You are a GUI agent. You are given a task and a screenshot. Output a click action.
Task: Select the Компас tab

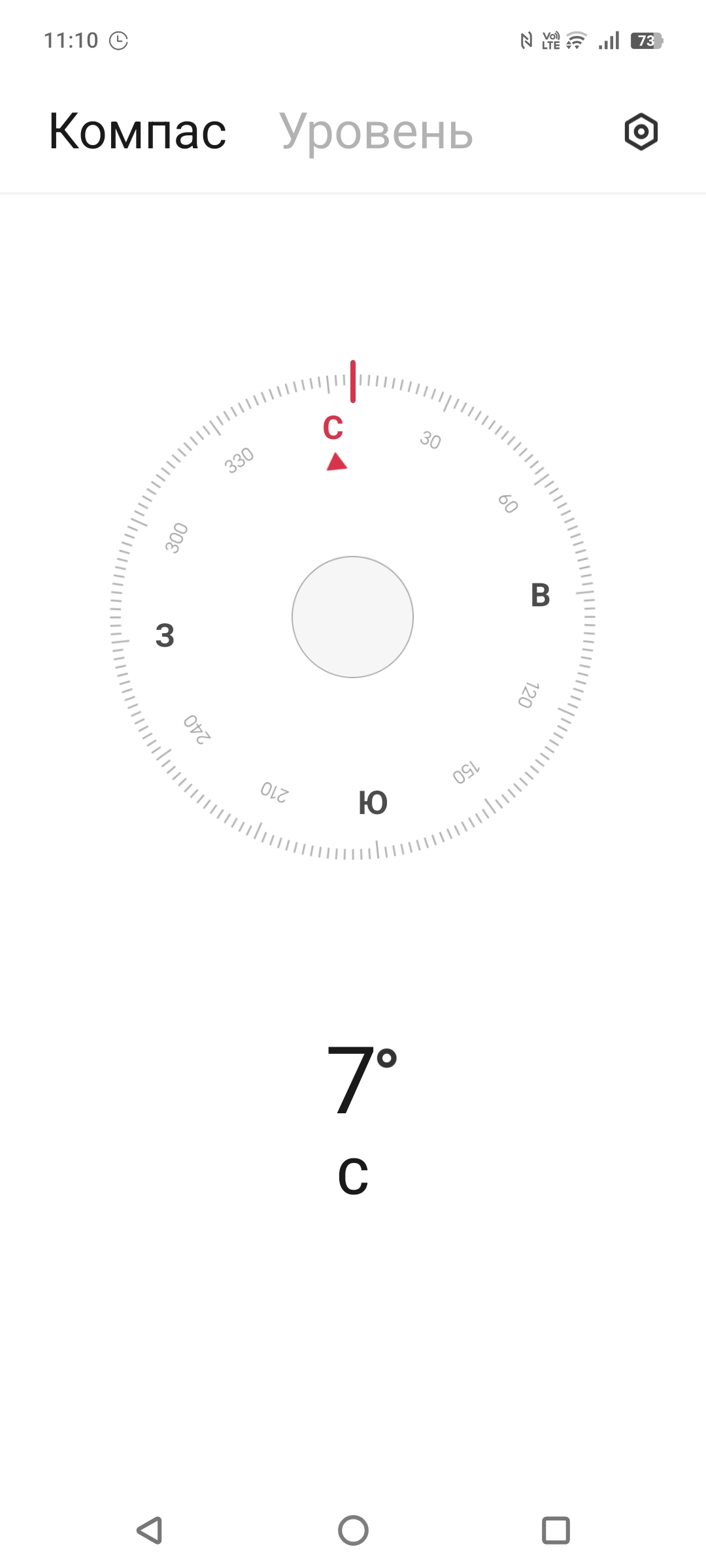point(137,131)
